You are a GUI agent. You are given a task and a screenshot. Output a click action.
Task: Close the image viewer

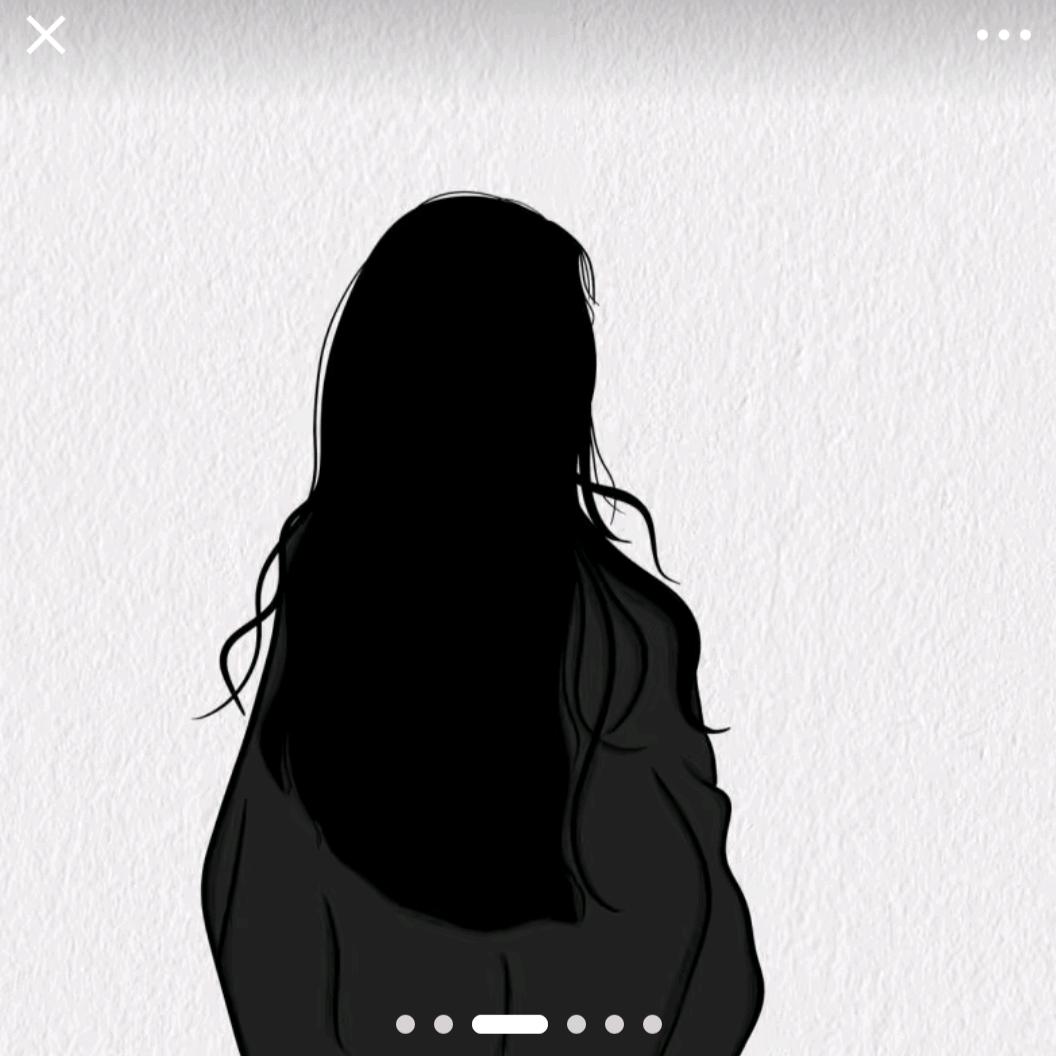(x=46, y=35)
